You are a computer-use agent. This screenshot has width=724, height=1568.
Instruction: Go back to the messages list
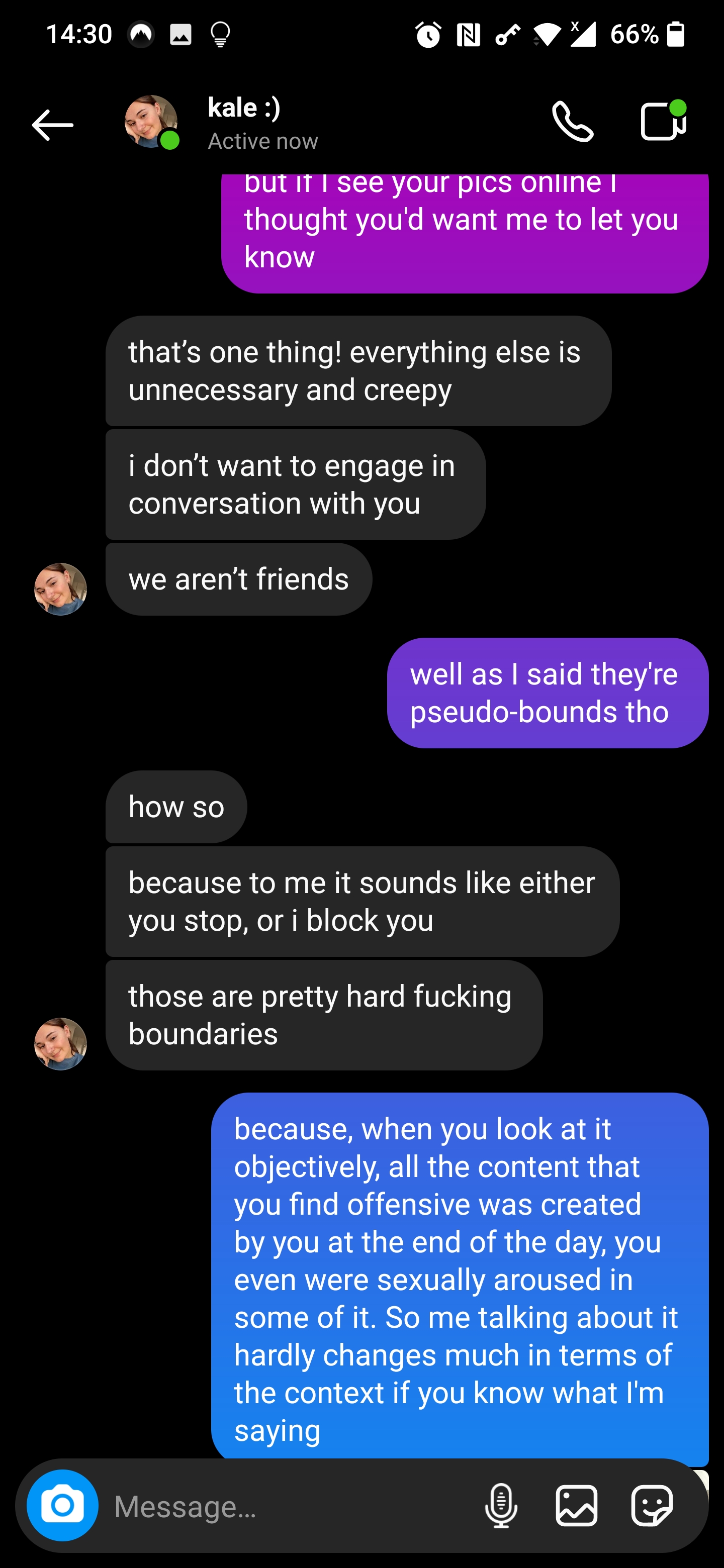[52, 125]
